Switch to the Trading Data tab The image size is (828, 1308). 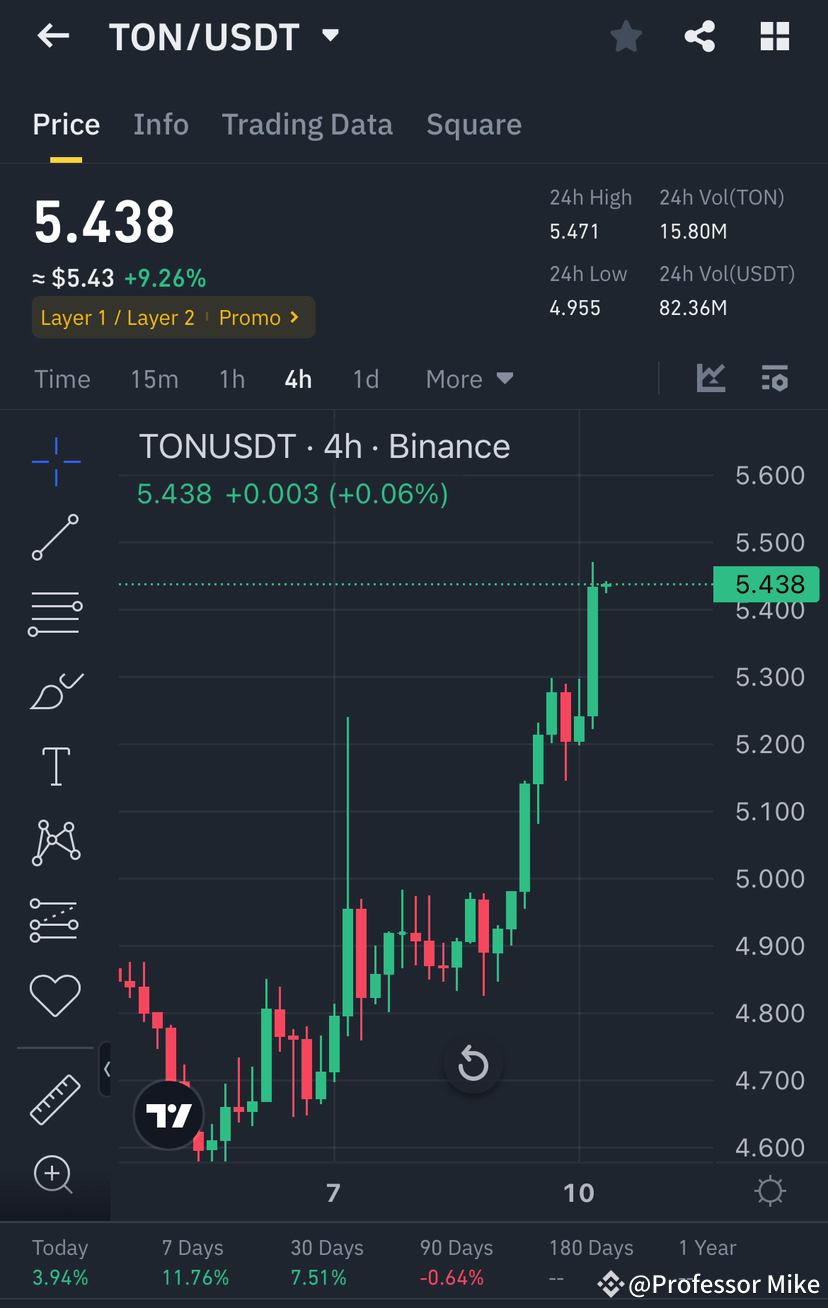(x=307, y=124)
